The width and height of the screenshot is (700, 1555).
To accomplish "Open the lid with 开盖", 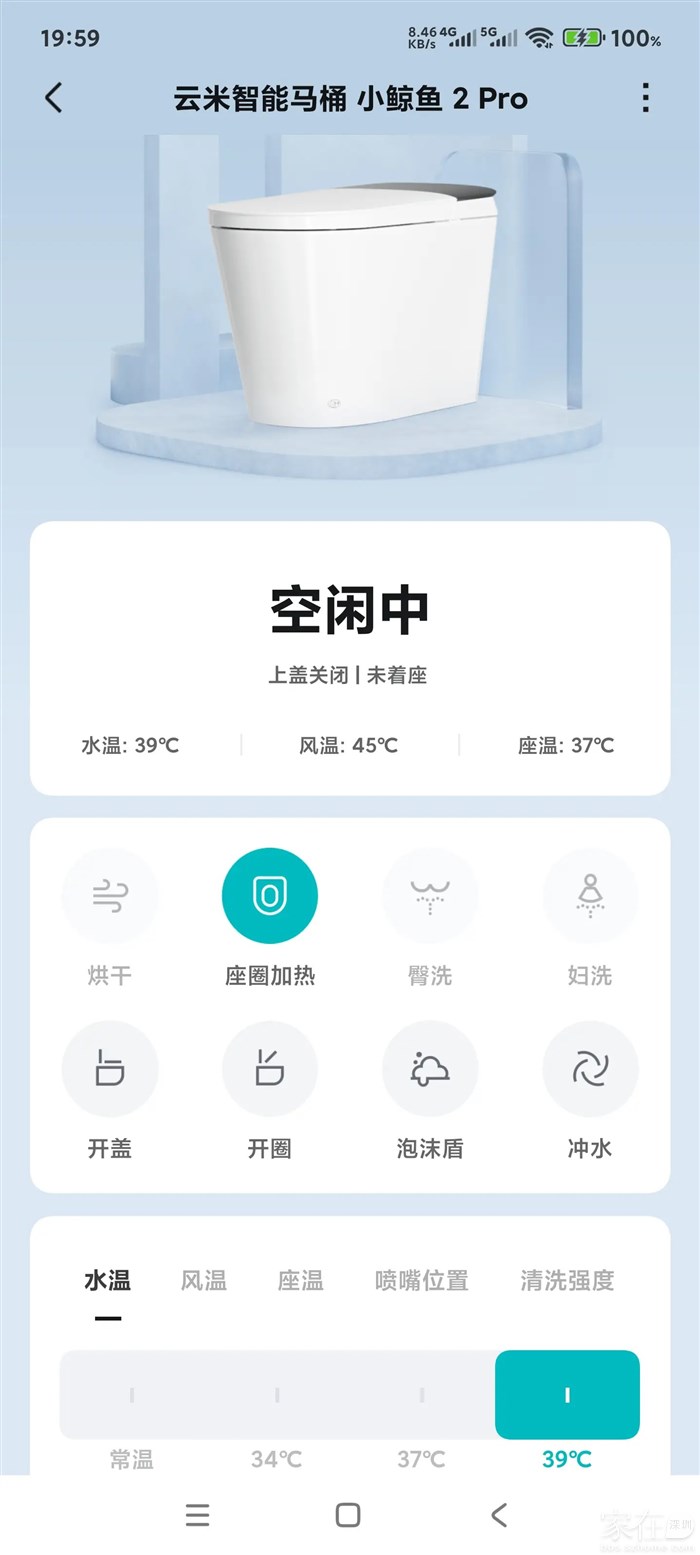I will tap(109, 1069).
